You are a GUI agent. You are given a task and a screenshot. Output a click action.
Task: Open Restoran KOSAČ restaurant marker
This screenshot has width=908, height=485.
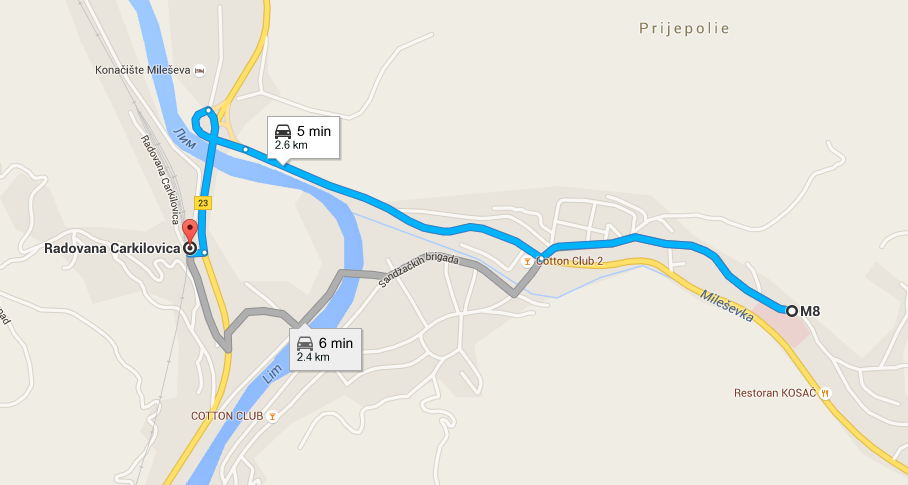coord(825,393)
